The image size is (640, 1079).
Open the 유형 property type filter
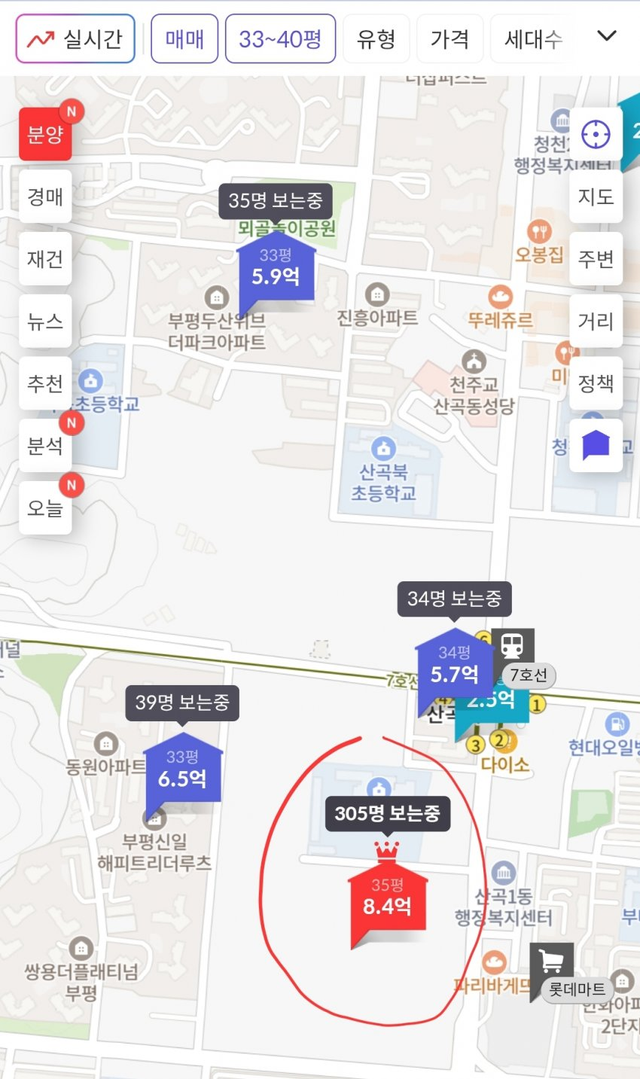coord(376,39)
